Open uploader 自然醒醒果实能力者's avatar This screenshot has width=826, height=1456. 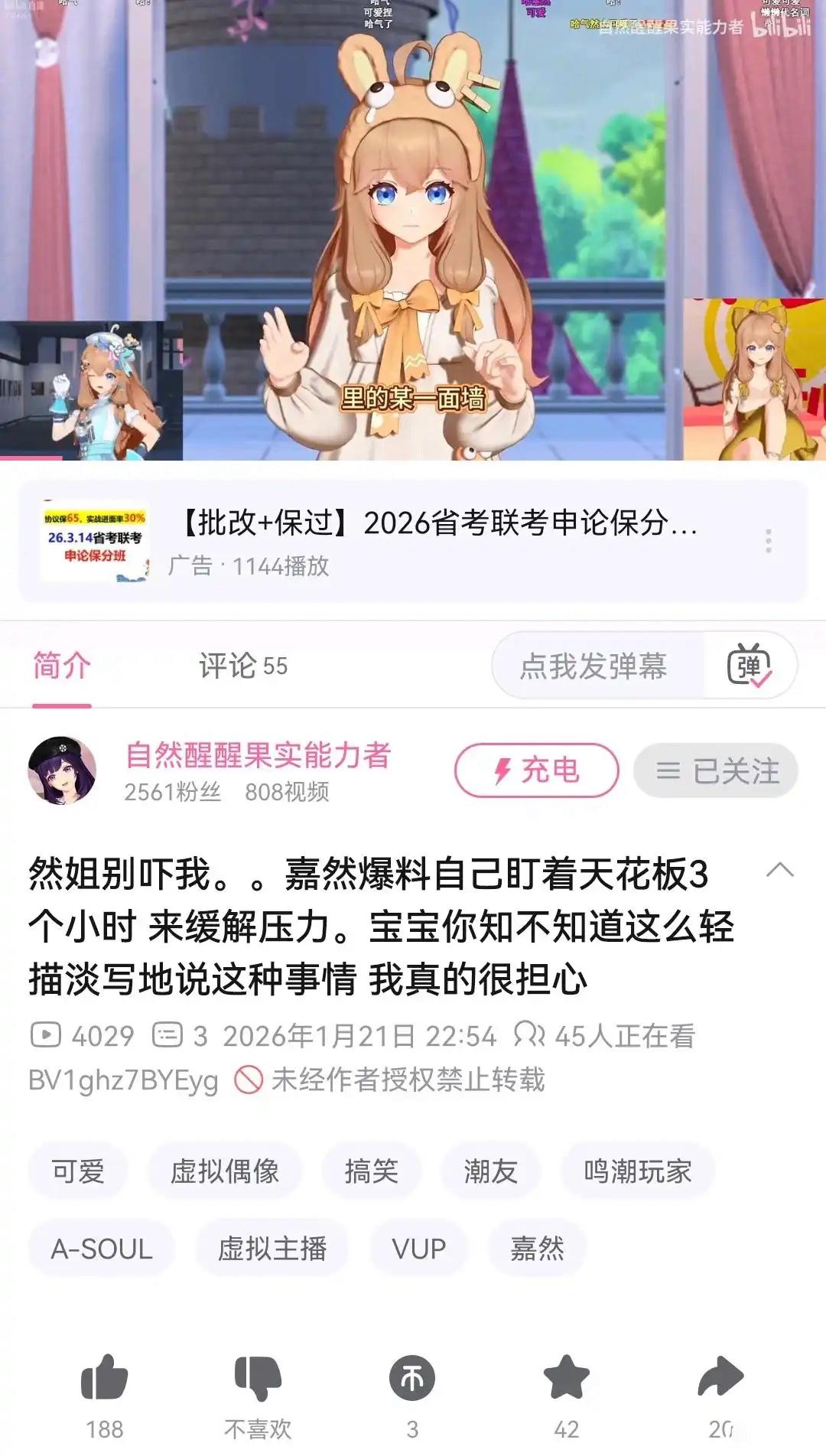click(63, 770)
